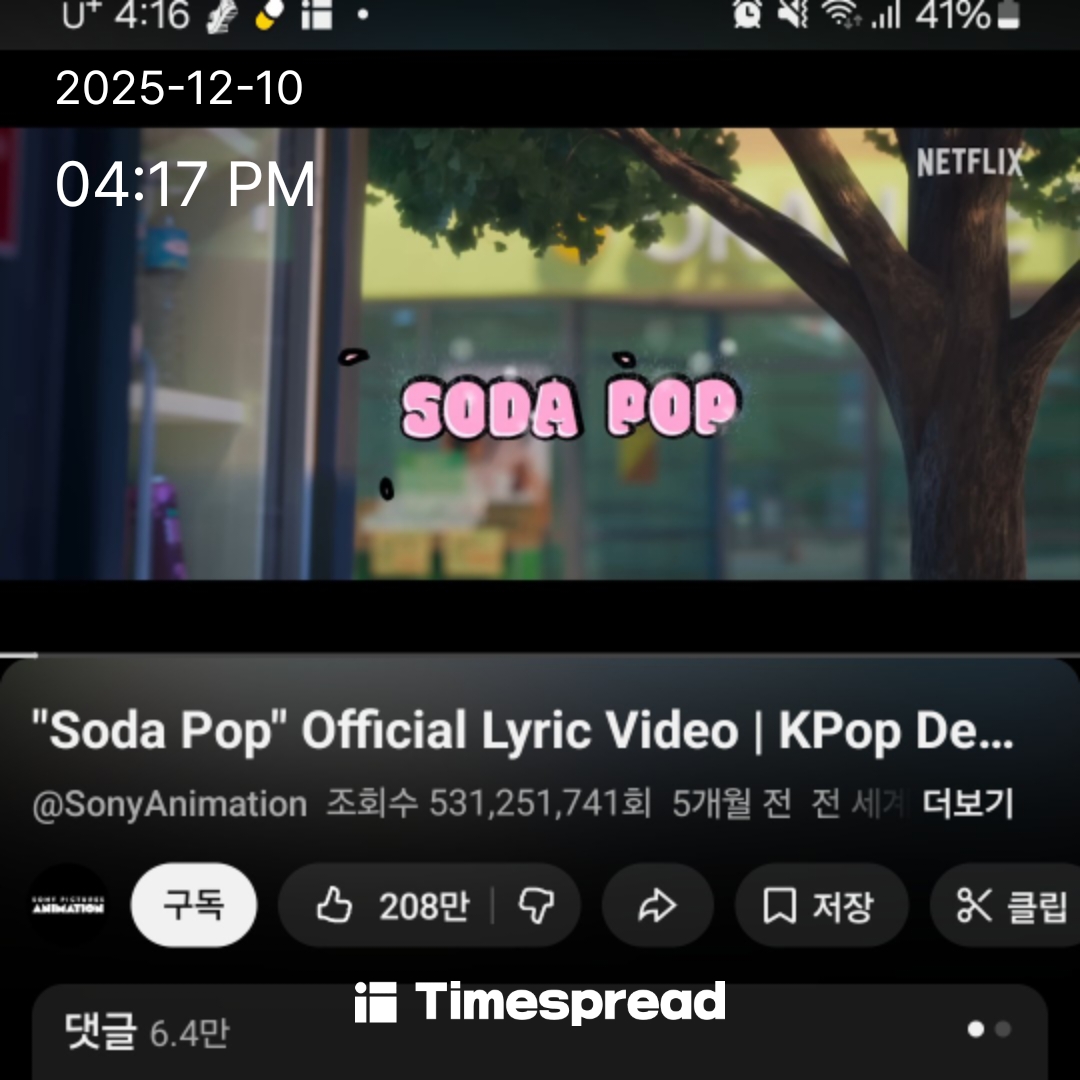Viewport: 1080px width, 1080px height.
Task: Open the Sony Pictures Animation channel avatar
Action: point(67,905)
